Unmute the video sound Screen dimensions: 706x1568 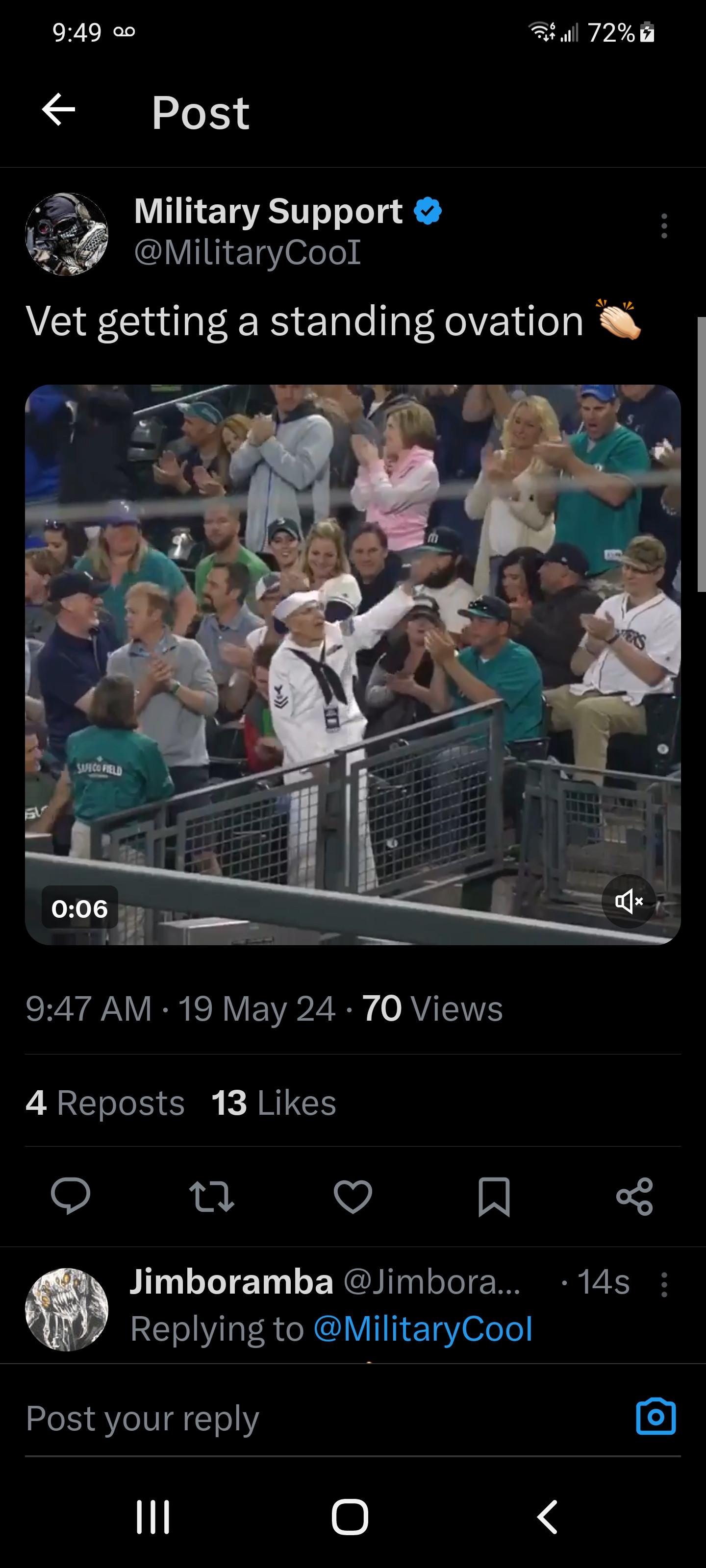pyautogui.click(x=629, y=901)
